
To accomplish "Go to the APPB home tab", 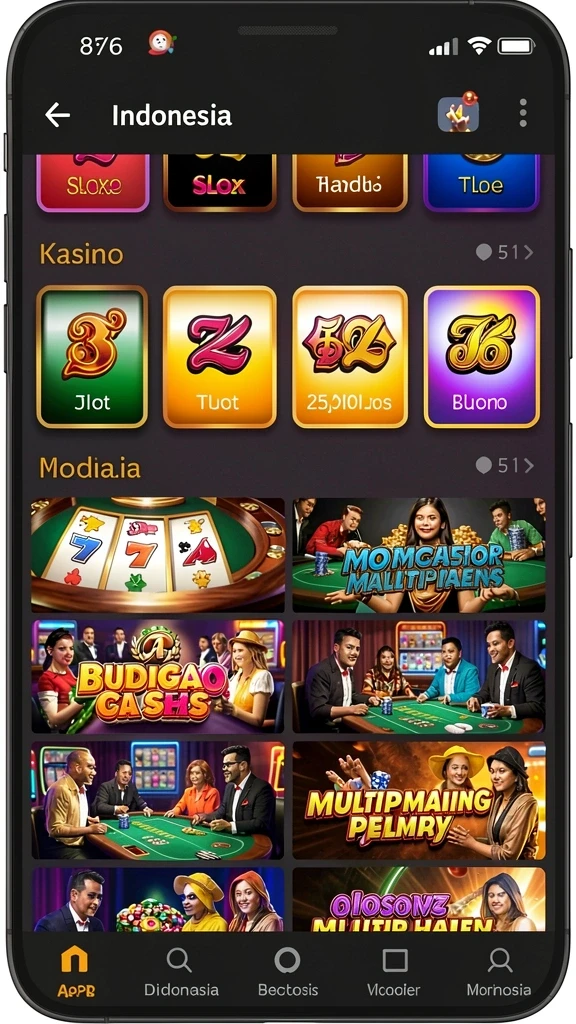I will tap(76, 971).
